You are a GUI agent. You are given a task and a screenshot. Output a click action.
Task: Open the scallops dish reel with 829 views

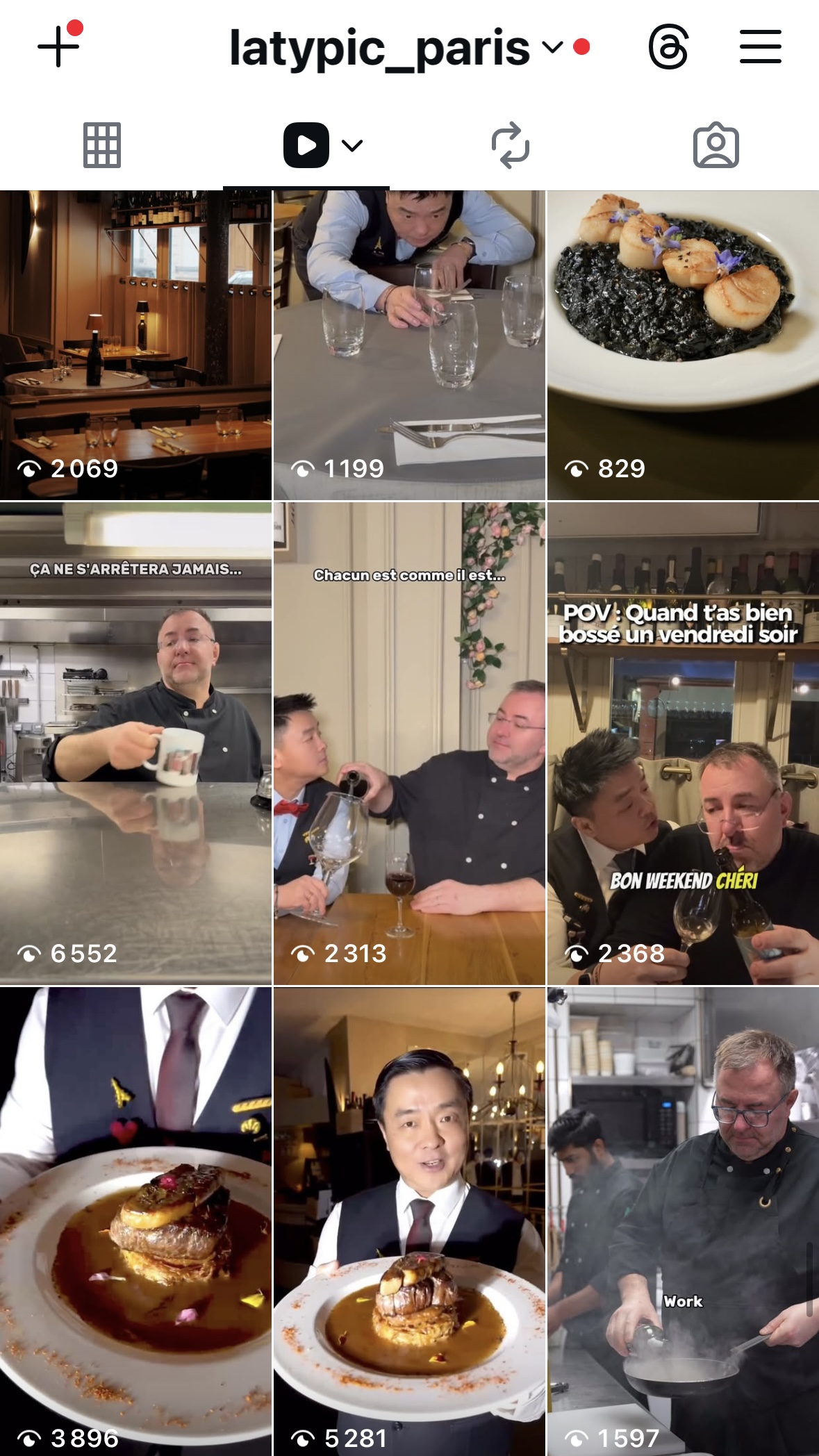683,345
